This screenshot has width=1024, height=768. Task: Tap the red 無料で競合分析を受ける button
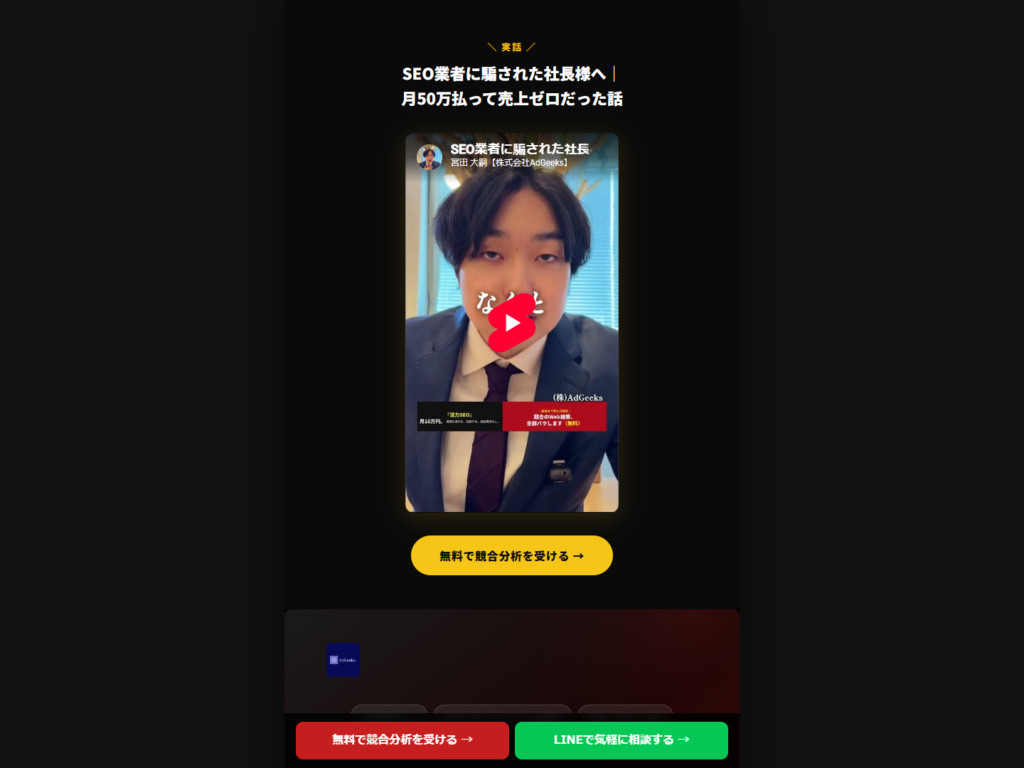click(402, 740)
